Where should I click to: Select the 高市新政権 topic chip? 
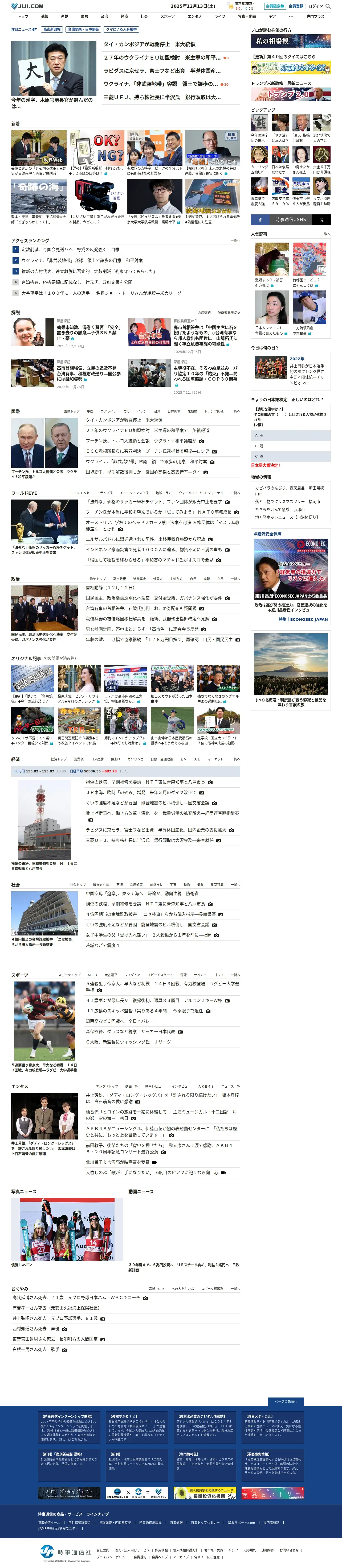coord(52,29)
